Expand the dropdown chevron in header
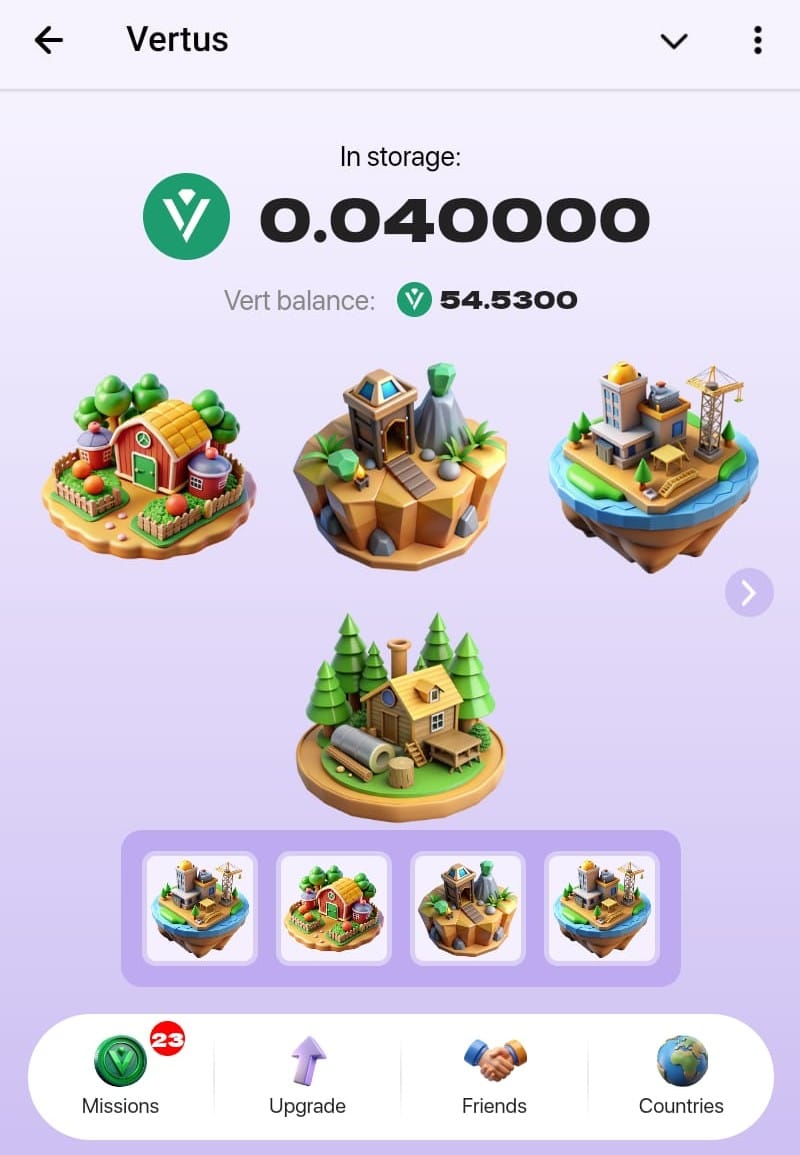Image resolution: width=800 pixels, height=1155 pixels. (x=674, y=41)
